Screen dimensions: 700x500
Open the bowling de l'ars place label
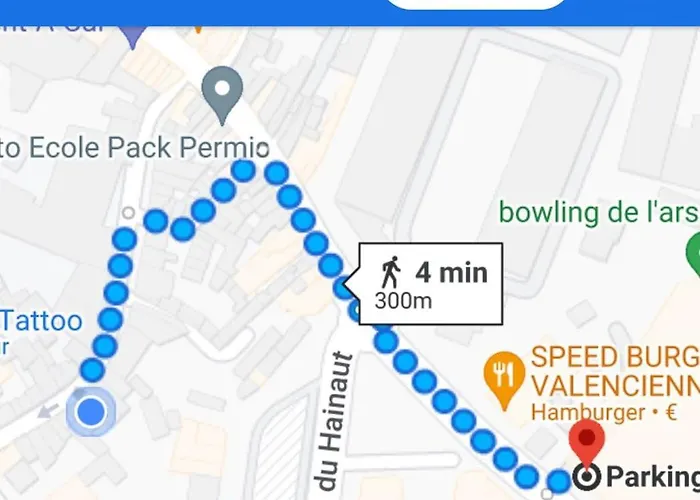[x=598, y=212]
